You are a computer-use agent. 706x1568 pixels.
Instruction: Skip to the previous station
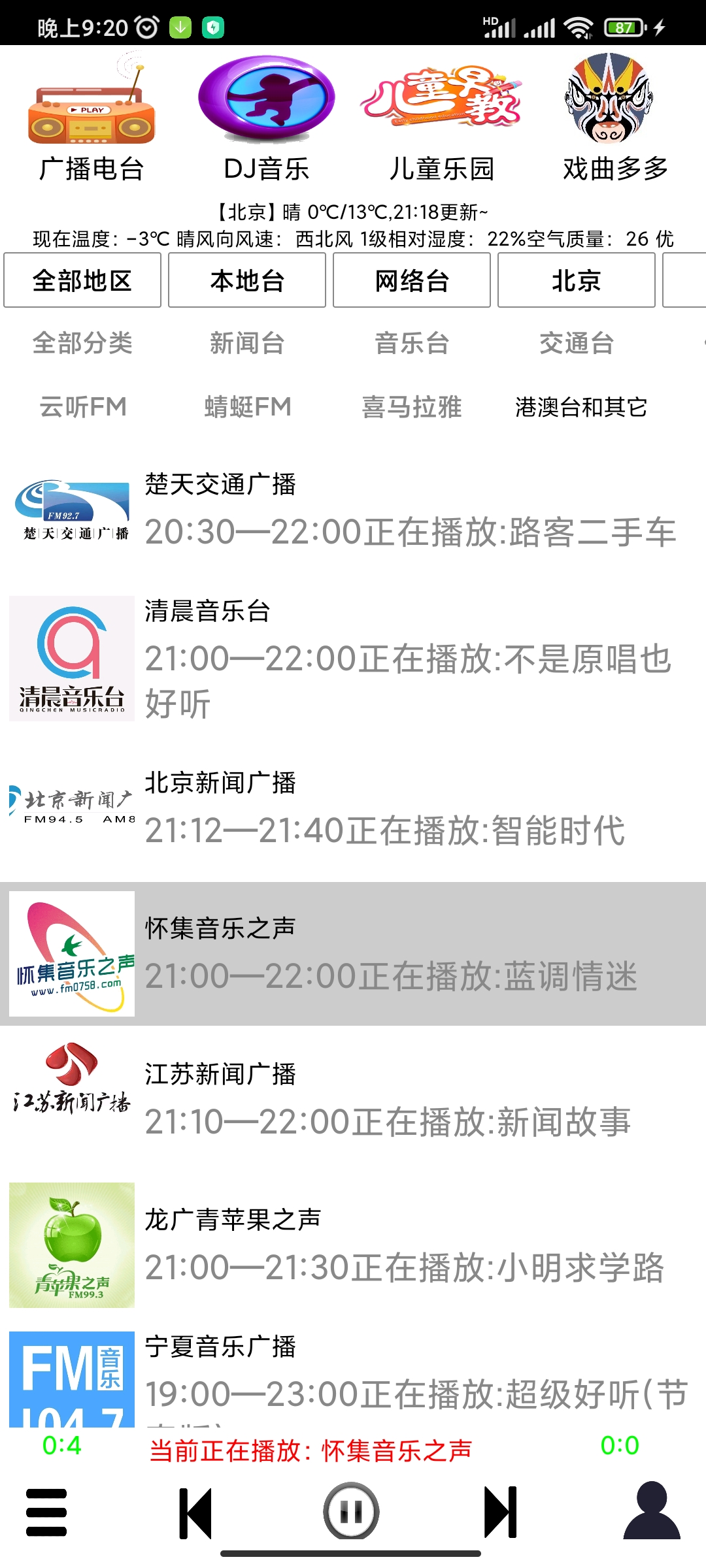[x=196, y=1512]
